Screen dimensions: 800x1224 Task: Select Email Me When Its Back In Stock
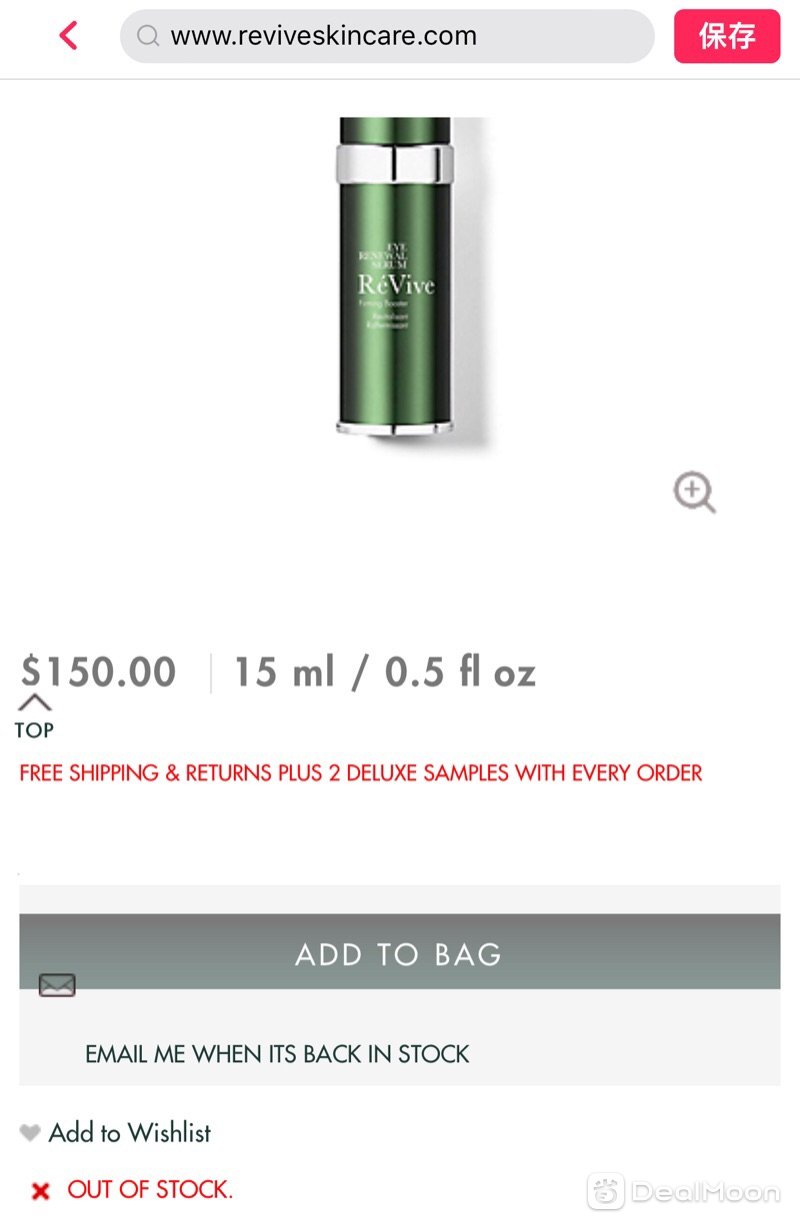point(277,1054)
